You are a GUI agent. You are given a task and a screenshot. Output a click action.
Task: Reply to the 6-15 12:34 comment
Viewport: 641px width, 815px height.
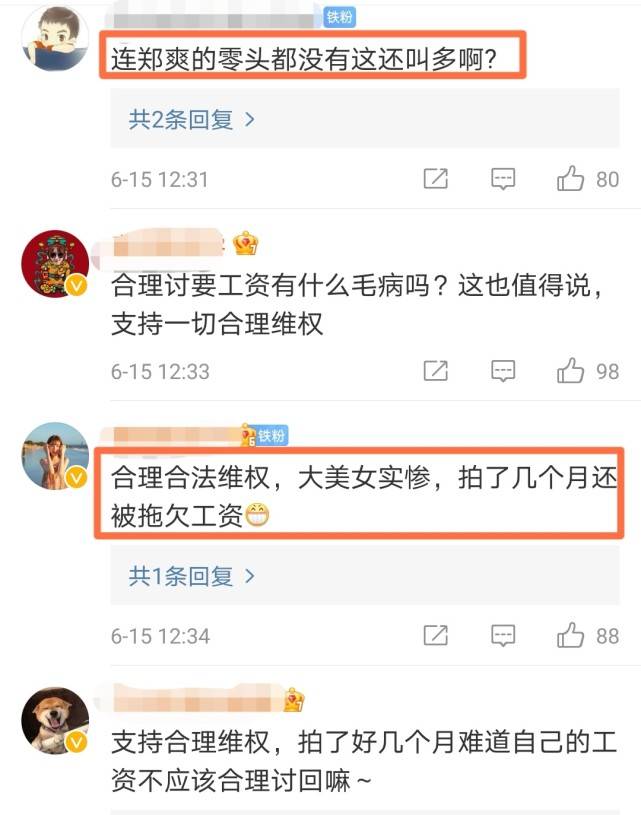(503, 635)
